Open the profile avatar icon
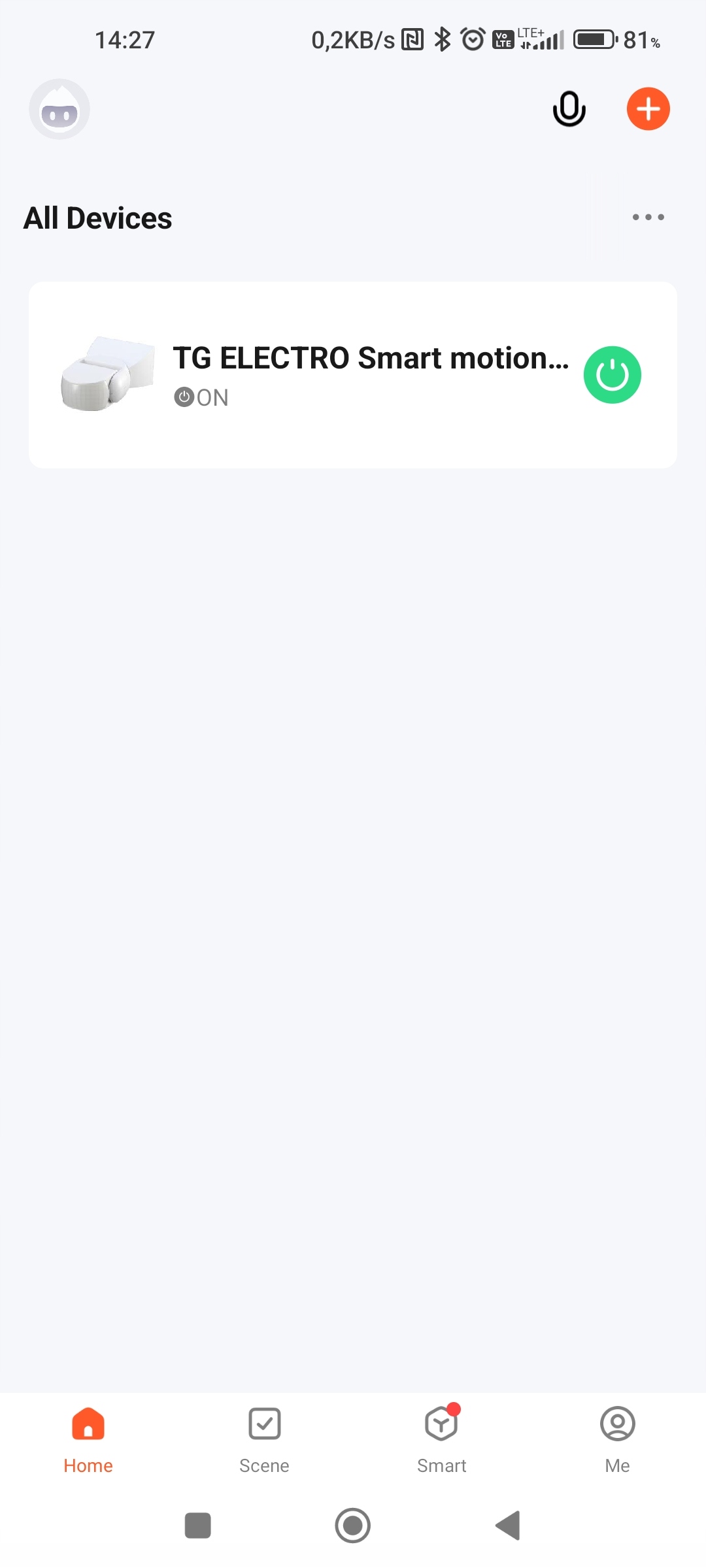The height and width of the screenshot is (1568, 706). point(59,109)
